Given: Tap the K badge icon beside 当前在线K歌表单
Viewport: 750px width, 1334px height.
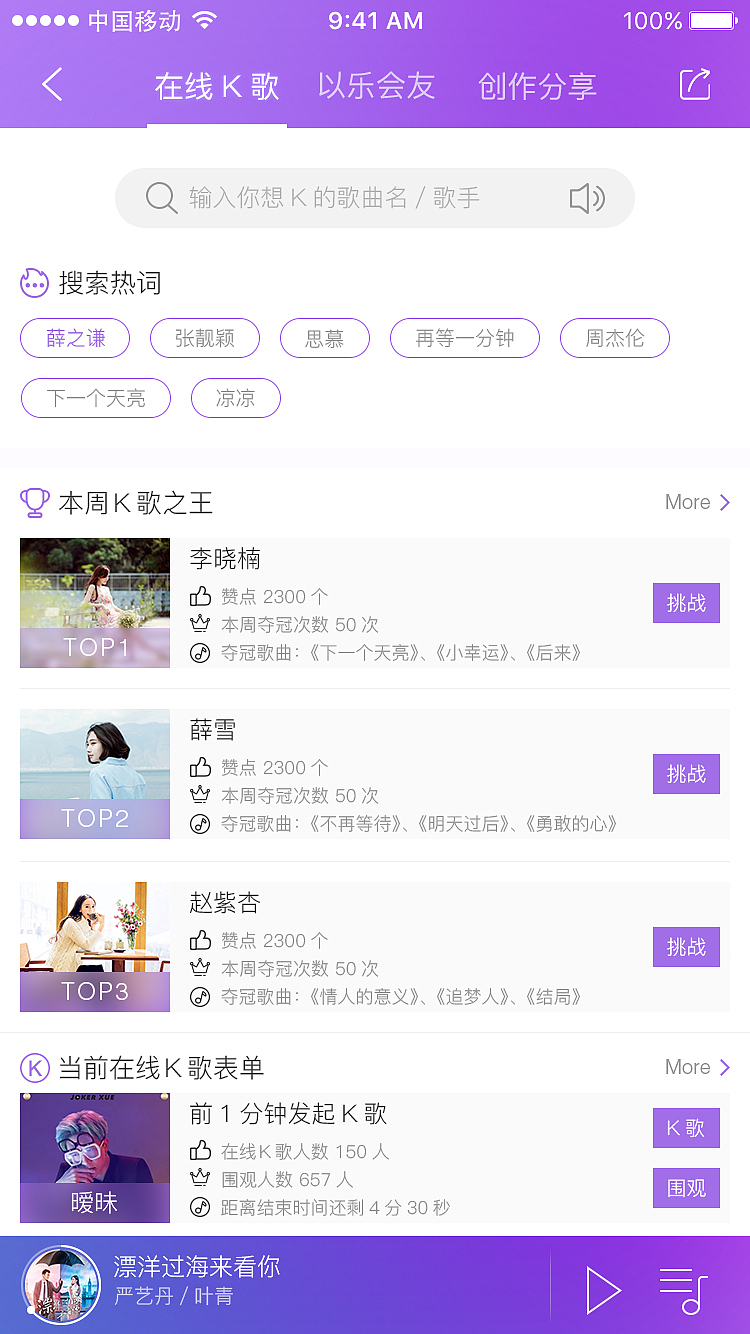Looking at the screenshot, I should pyautogui.click(x=35, y=1067).
